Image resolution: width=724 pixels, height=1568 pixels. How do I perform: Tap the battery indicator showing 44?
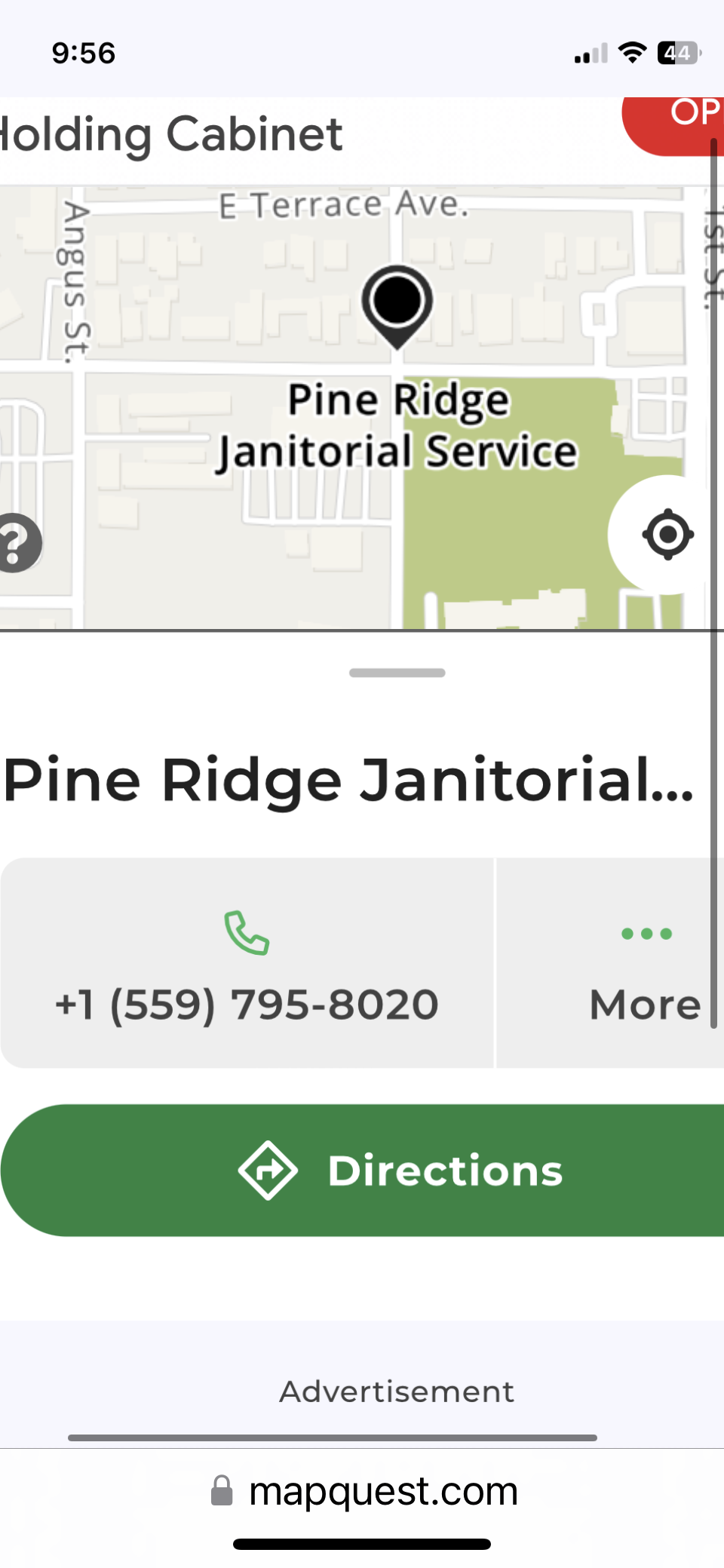676,52
